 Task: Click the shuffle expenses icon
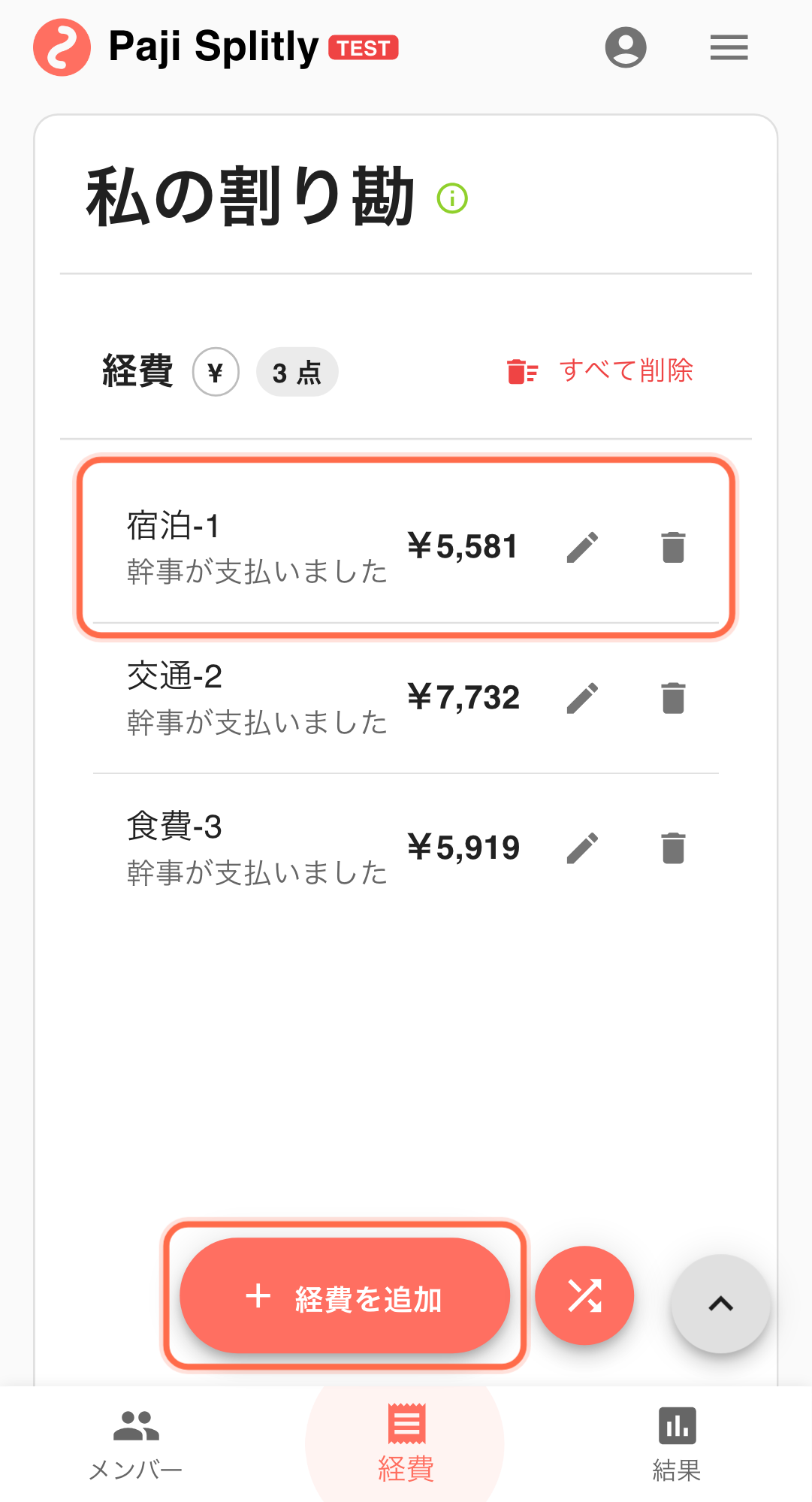pyautogui.click(x=585, y=1295)
